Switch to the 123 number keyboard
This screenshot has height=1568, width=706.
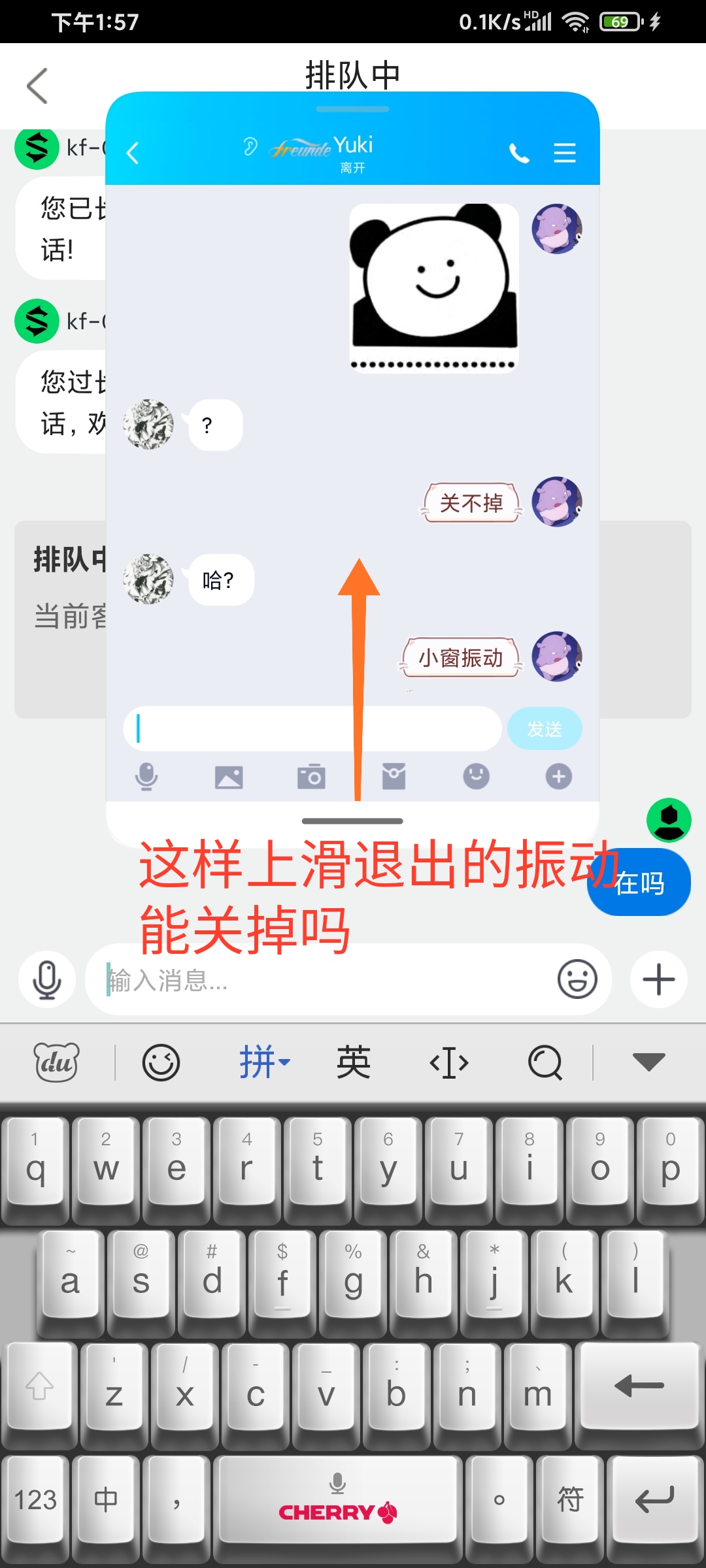click(x=35, y=1499)
